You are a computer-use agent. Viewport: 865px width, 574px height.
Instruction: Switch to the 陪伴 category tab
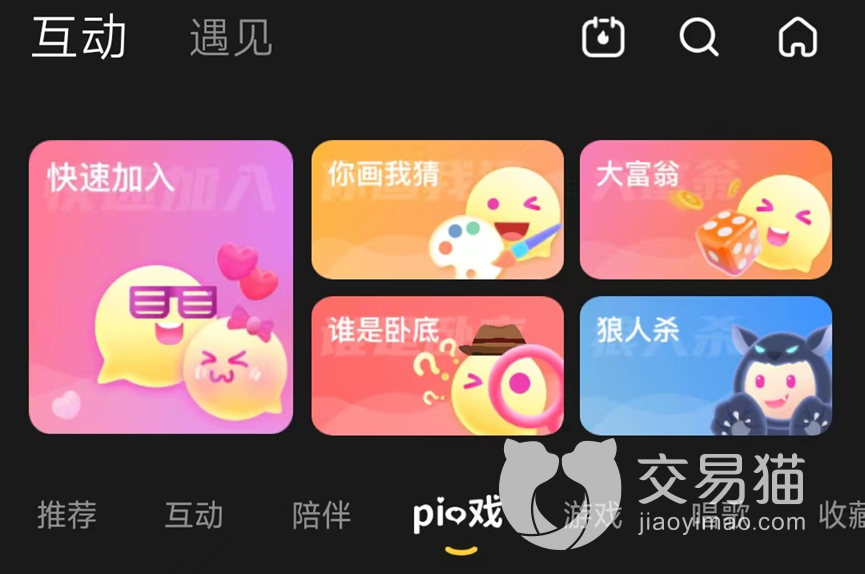pyautogui.click(x=322, y=515)
